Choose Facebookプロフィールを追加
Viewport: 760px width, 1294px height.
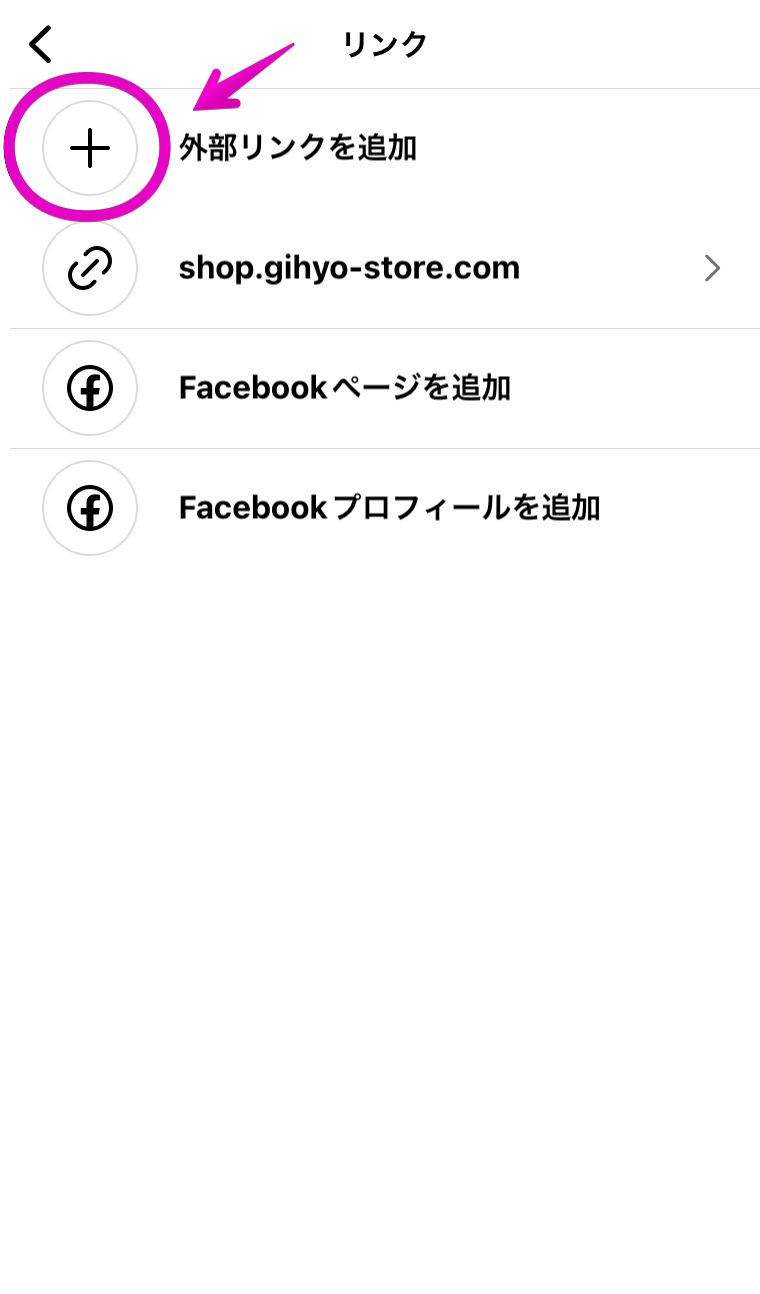click(384, 508)
